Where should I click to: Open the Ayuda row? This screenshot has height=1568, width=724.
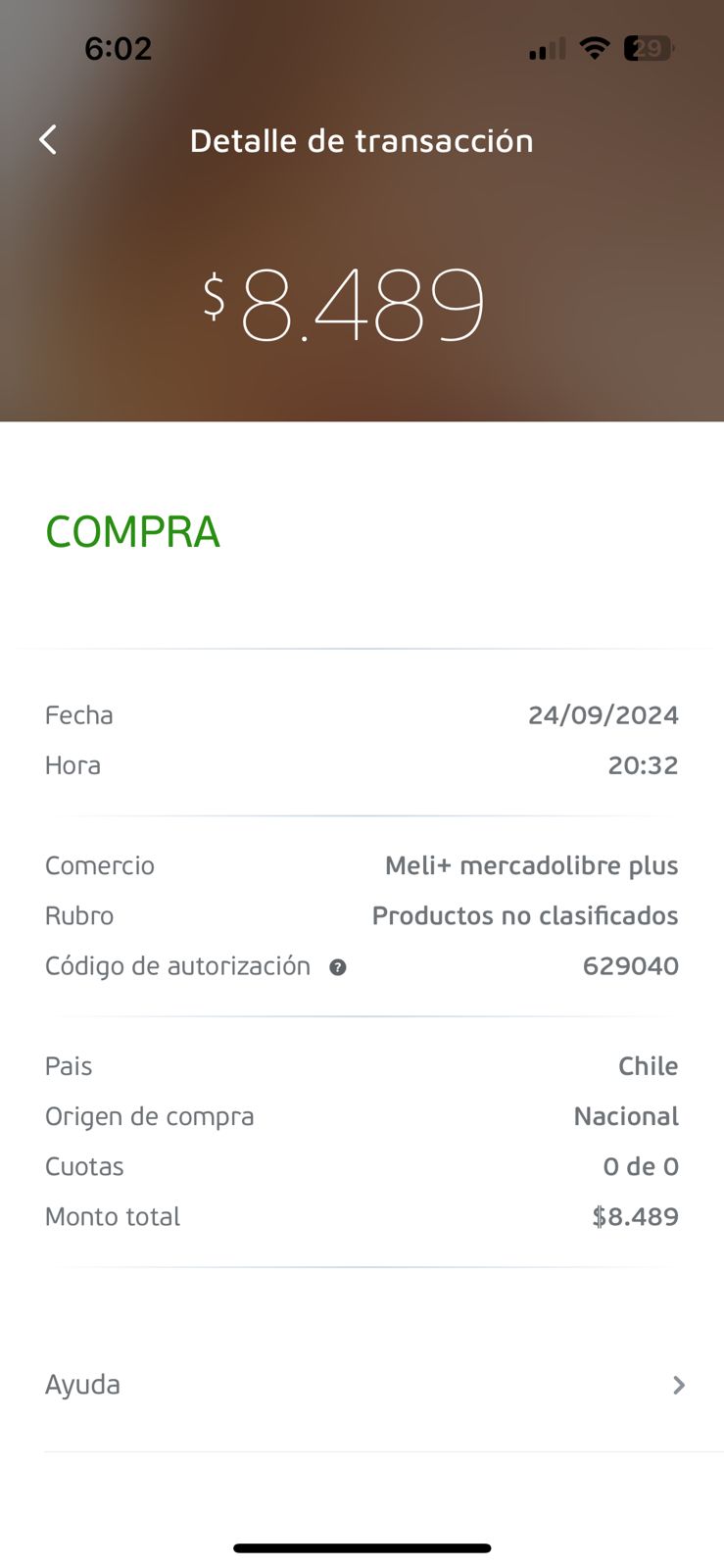(x=362, y=1385)
